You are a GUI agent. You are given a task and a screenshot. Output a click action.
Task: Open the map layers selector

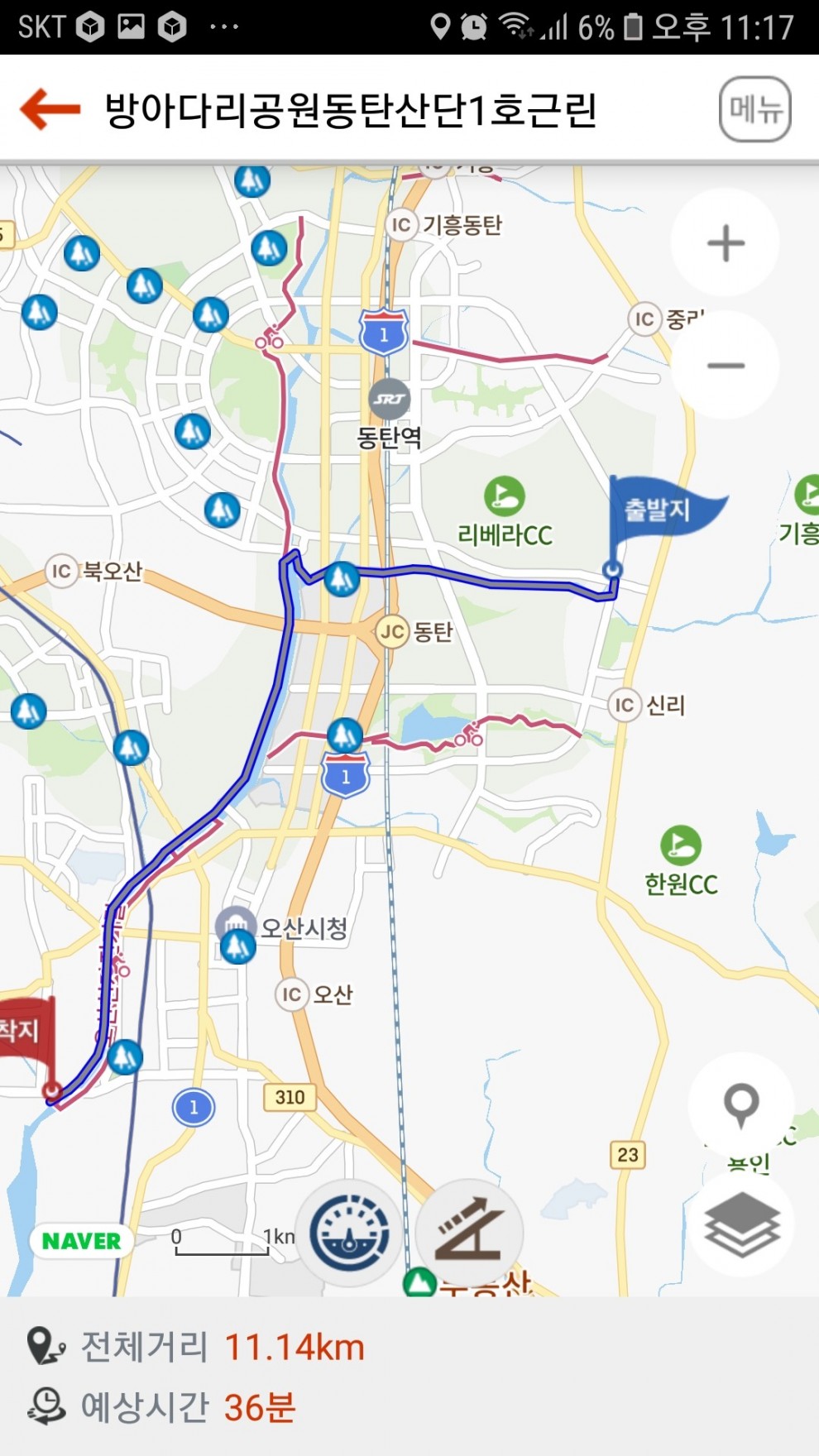741,1224
